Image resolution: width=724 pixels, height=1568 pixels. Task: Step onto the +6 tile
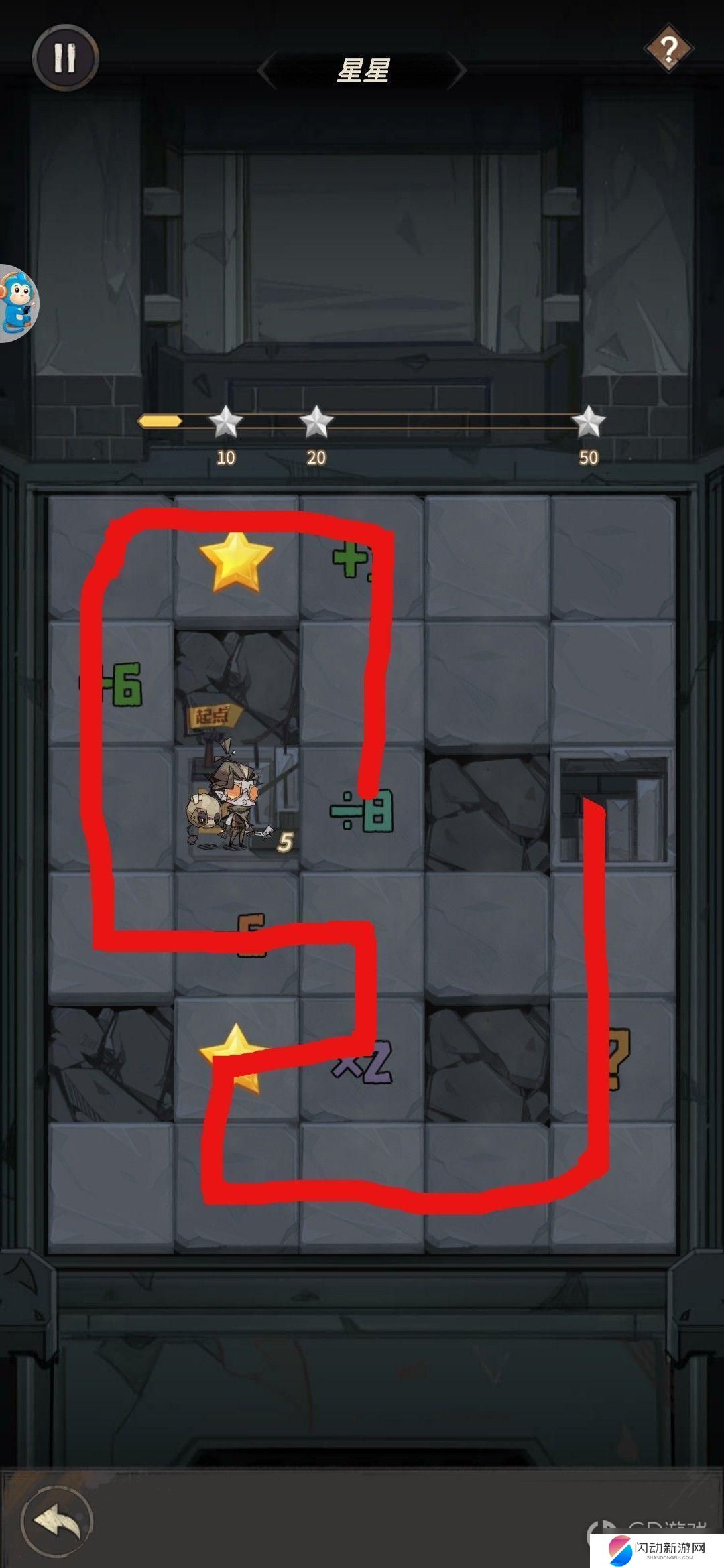(x=111, y=683)
